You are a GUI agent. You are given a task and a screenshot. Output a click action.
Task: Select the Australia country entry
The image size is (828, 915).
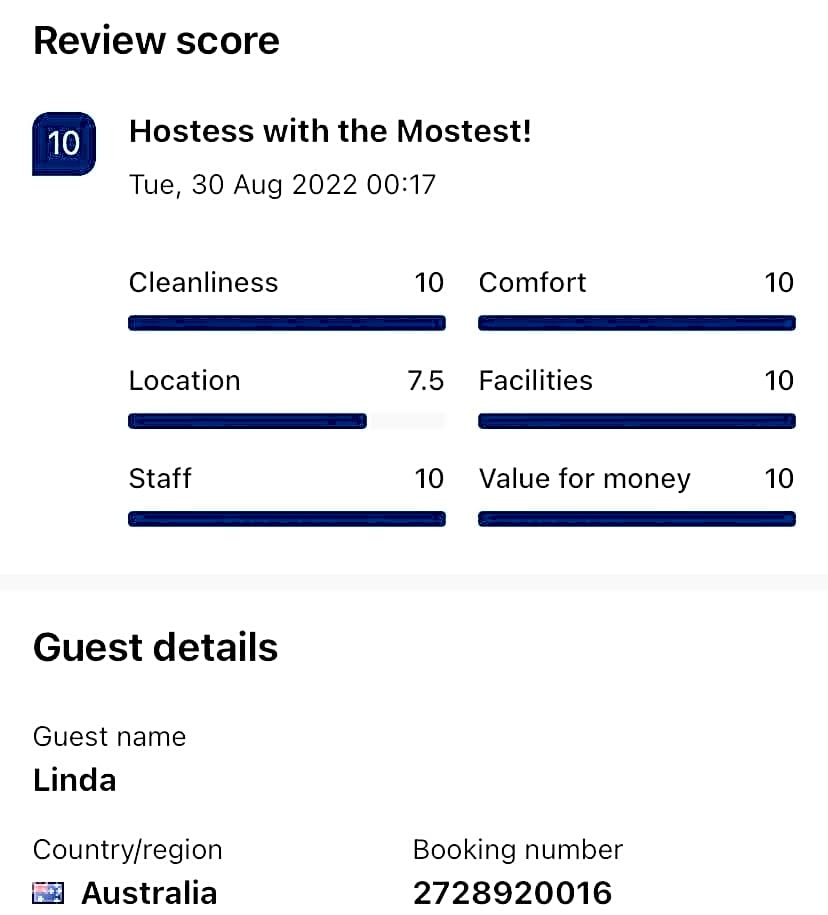coord(150,893)
